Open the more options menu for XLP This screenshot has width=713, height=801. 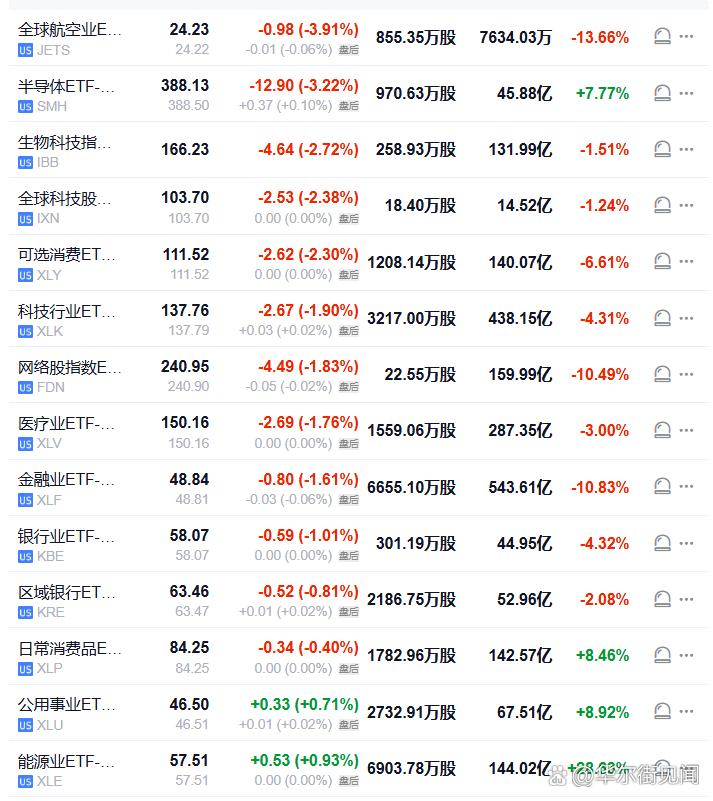pos(686,655)
